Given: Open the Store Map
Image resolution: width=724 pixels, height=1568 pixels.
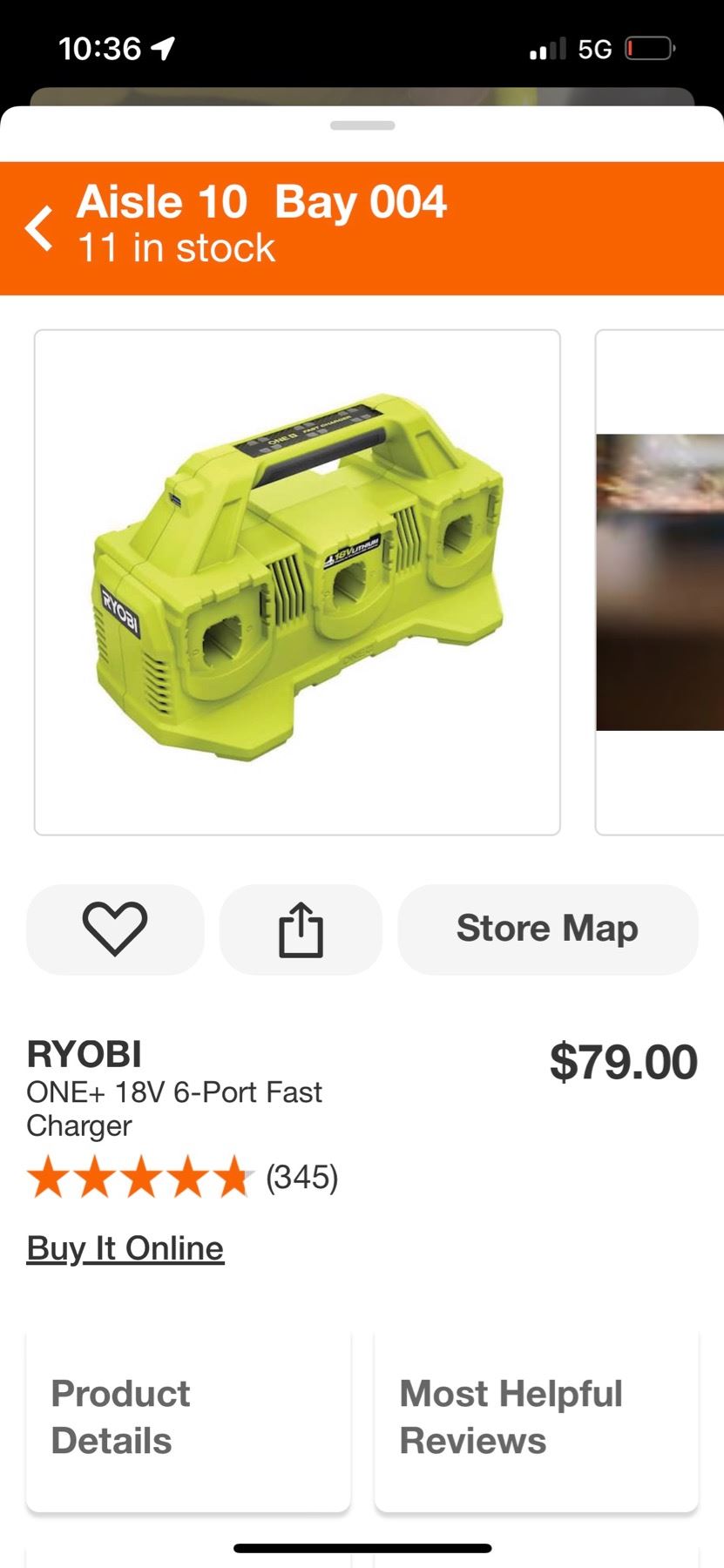Looking at the screenshot, I should click(x=547, y=929).
